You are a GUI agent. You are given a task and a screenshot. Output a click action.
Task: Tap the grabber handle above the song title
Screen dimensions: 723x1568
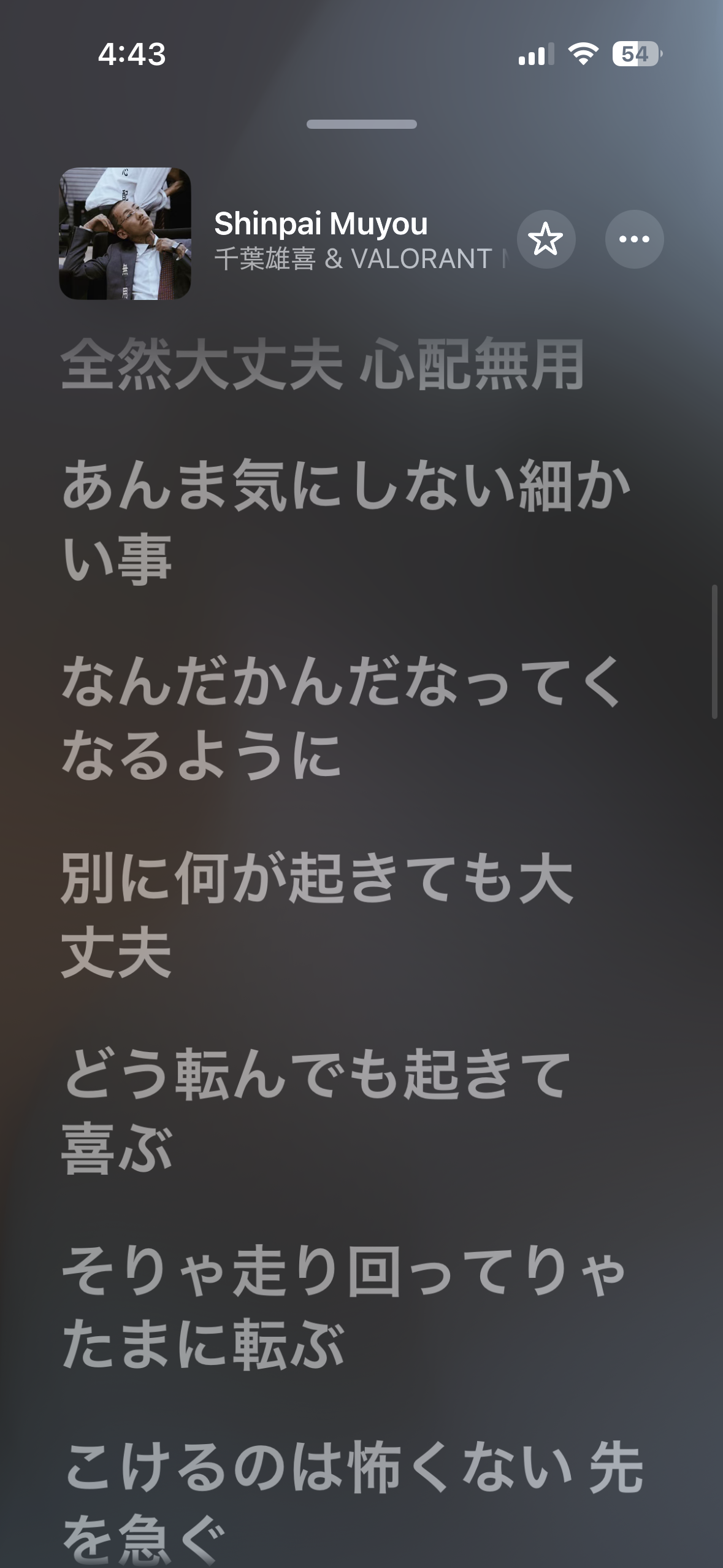[x=361, y=125]
